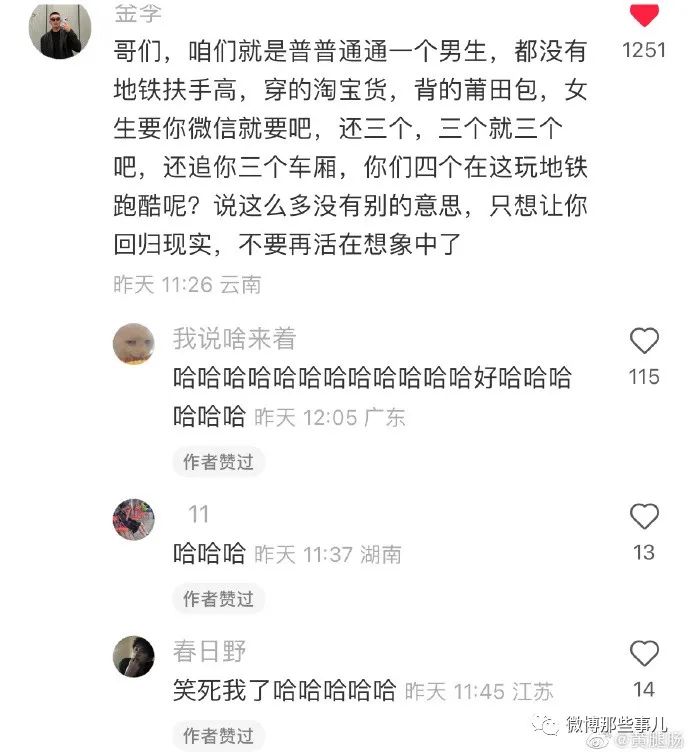The width and height of the screenshot is (690, 756).
Task: Like the reply from 我说啥来着
Action: click(644, 341)
